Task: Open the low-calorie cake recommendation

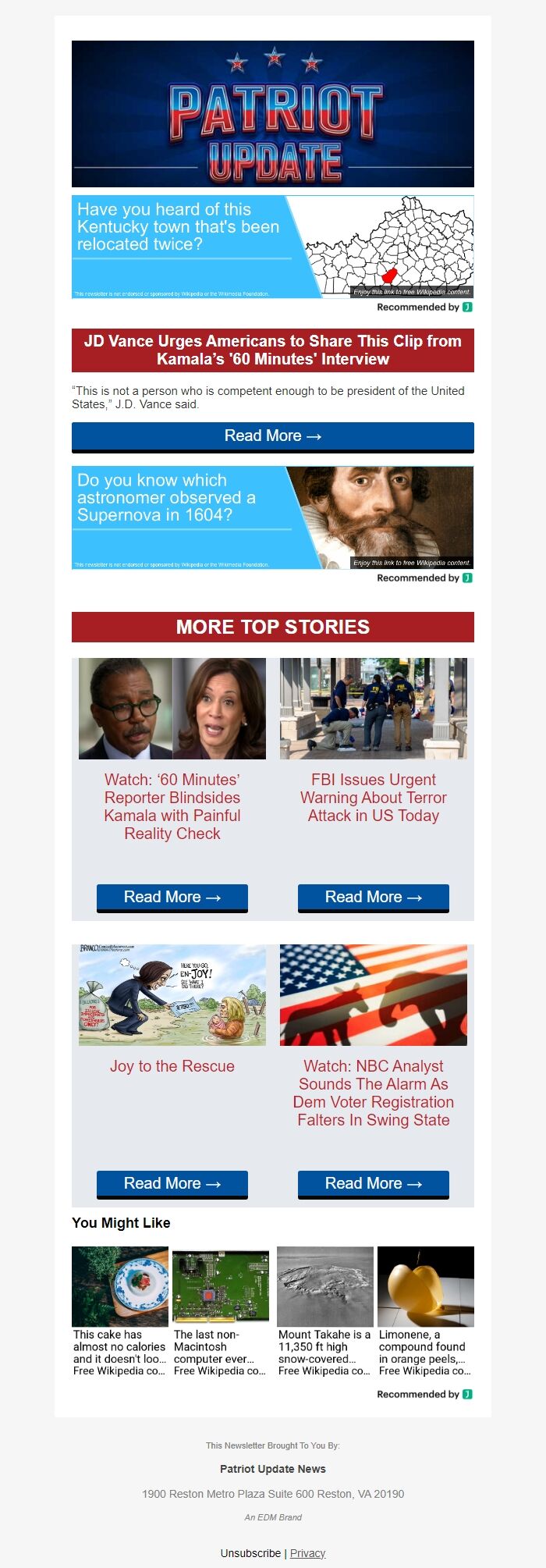Action: coord(120,1311)
